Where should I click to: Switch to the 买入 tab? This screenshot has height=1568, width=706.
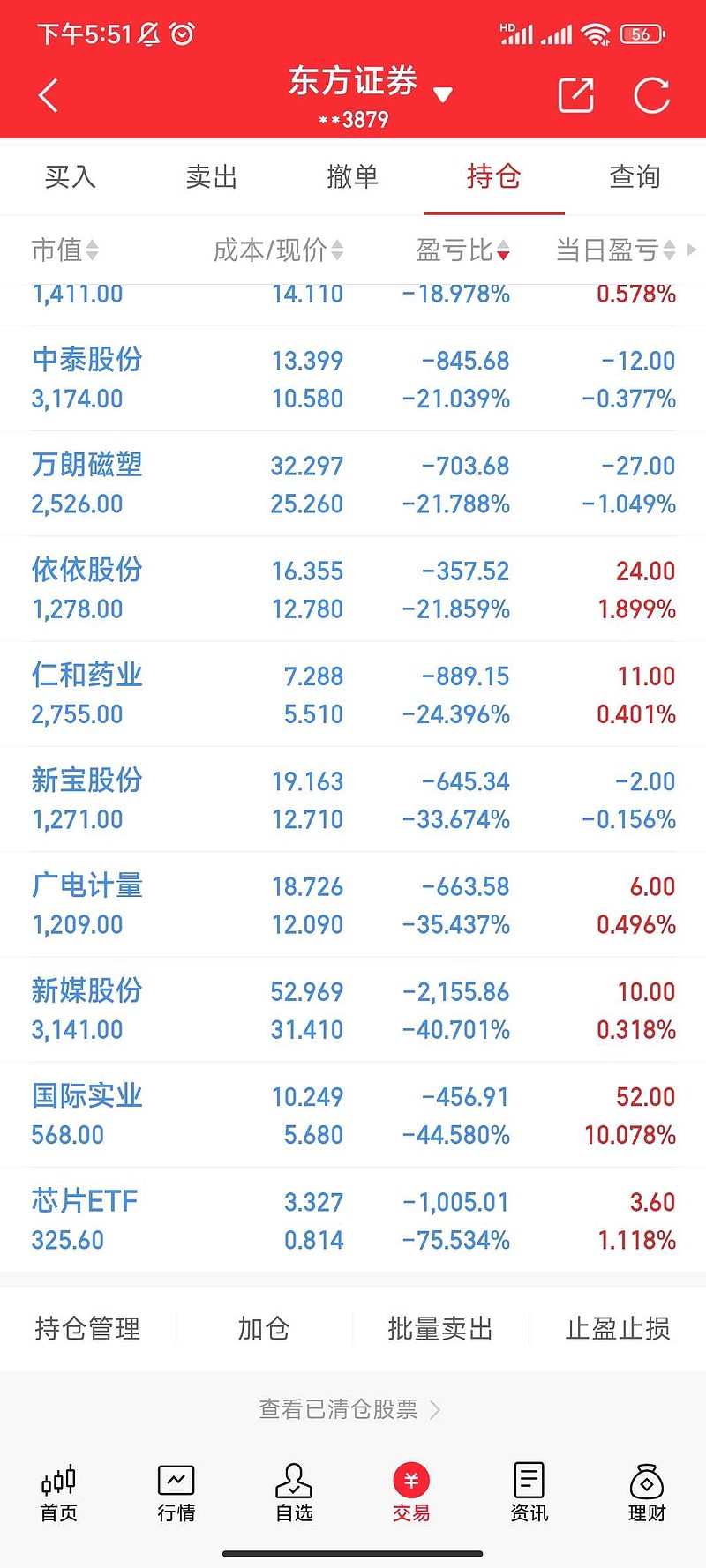(x=71, y=176)
